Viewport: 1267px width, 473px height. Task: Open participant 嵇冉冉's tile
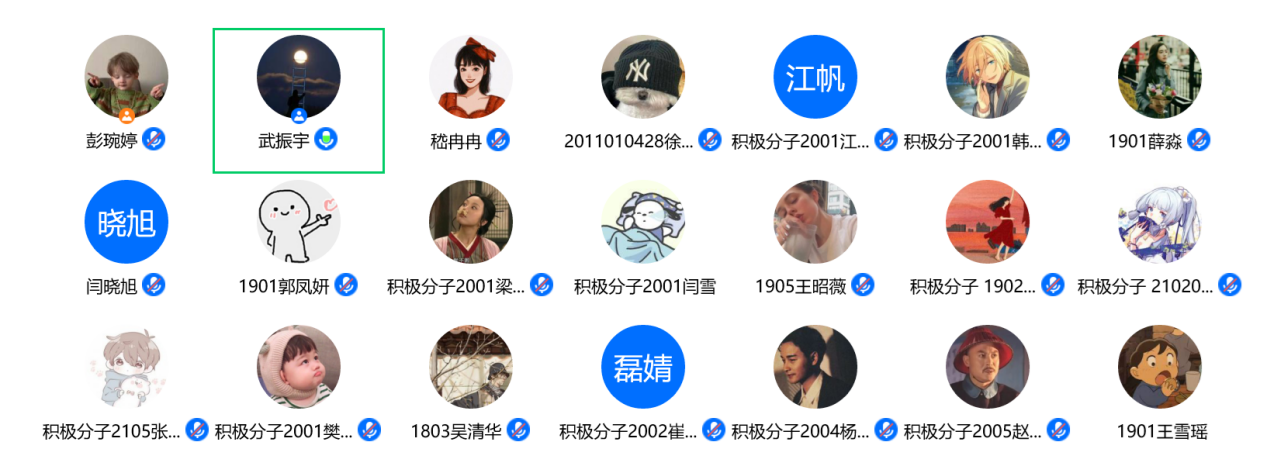click(x=471, y=78)
